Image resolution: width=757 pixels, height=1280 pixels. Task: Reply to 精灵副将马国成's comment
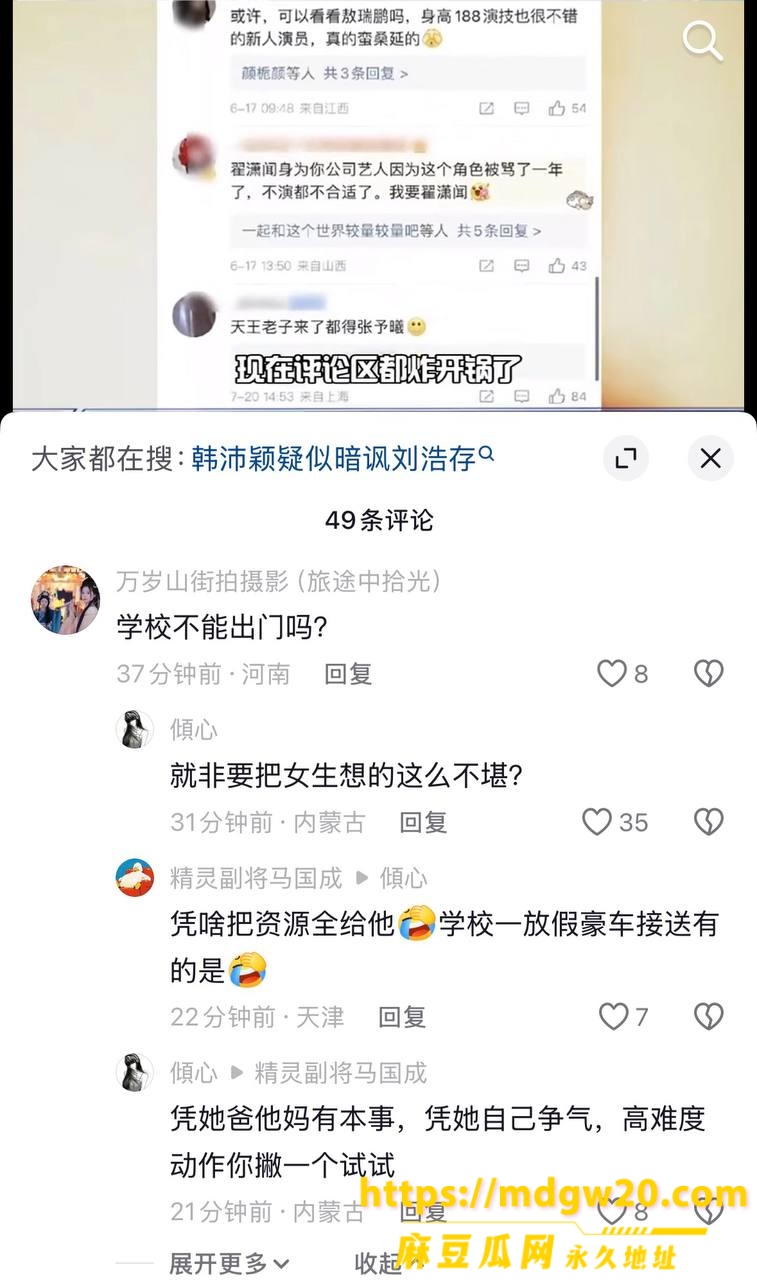[x=402, y=1017]
